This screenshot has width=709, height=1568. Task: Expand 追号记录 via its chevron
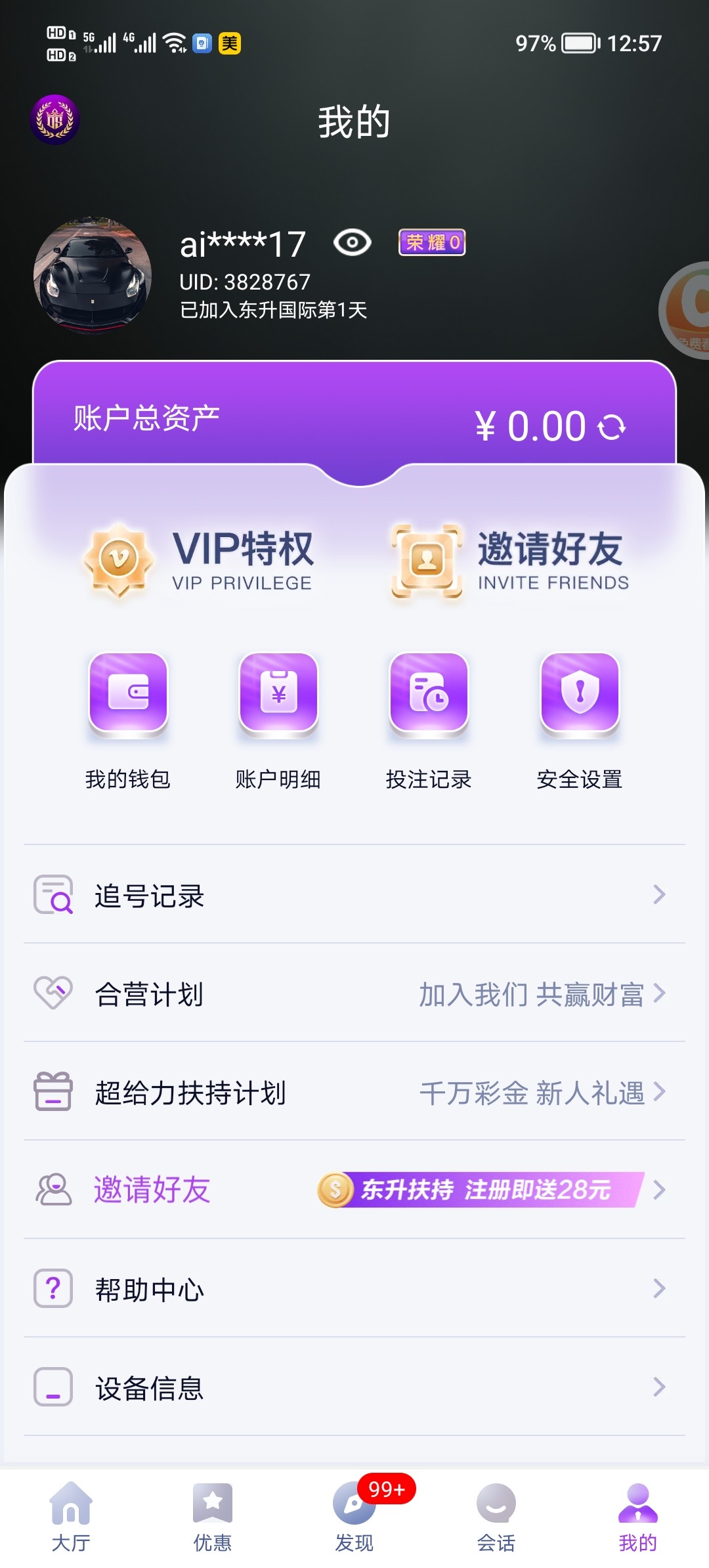[660, 895]
